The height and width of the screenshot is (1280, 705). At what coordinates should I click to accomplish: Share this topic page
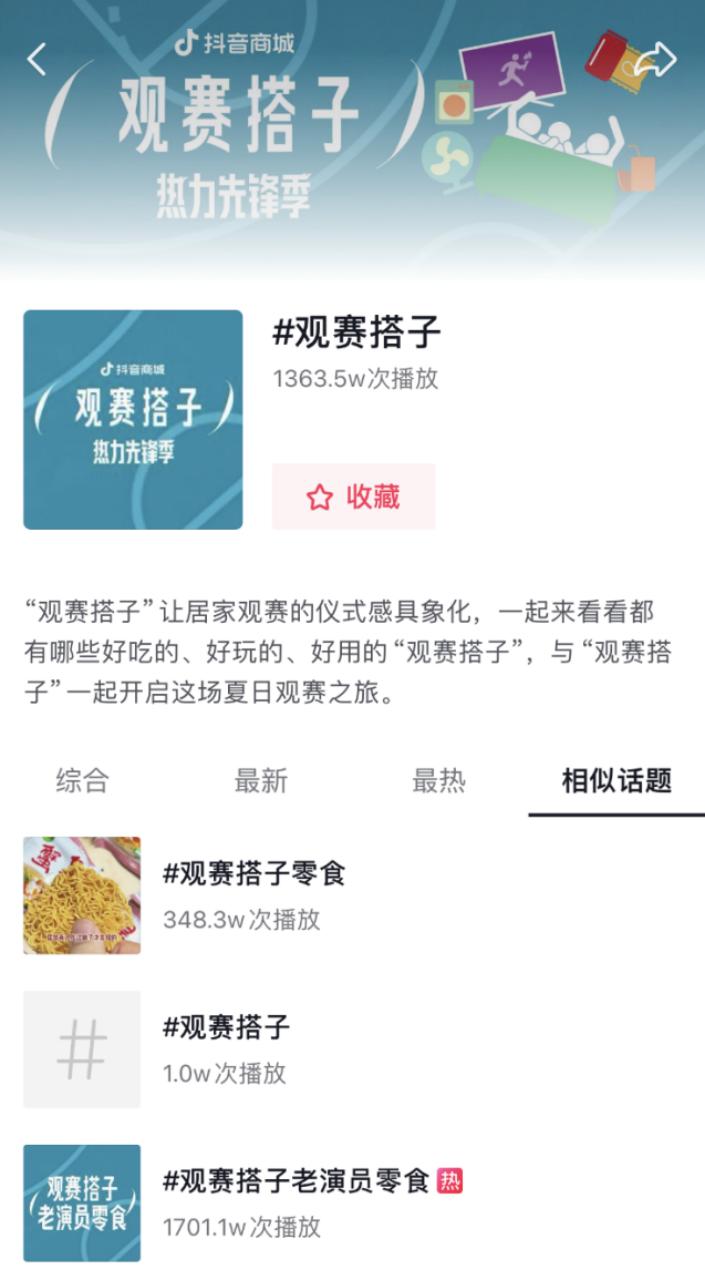(x=655, y=60)
